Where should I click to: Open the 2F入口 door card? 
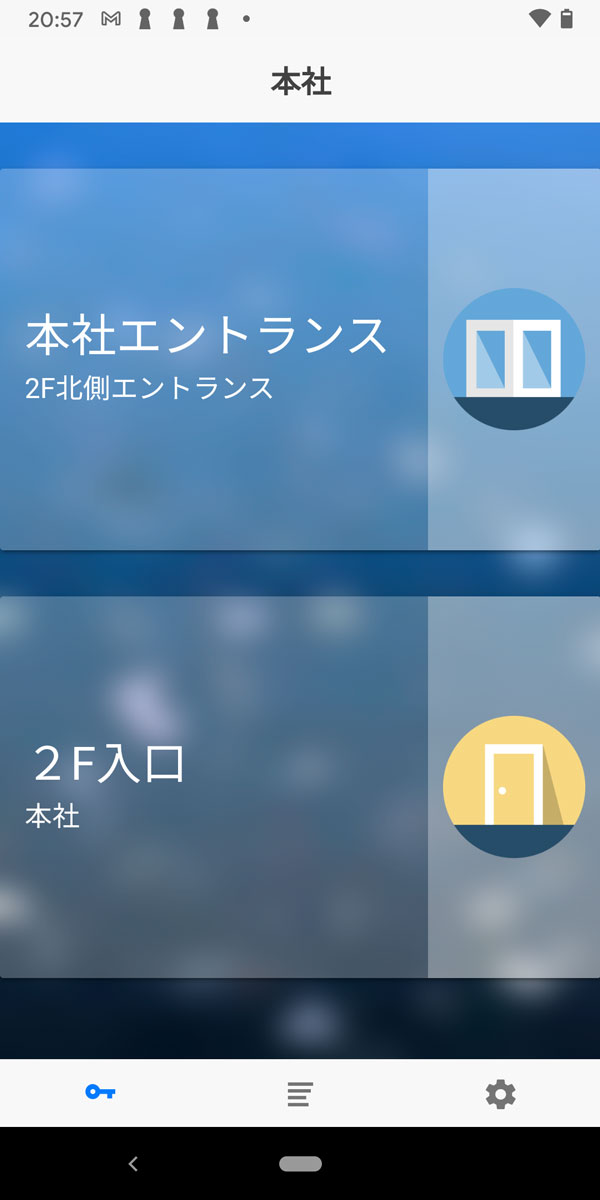[214, 787]
